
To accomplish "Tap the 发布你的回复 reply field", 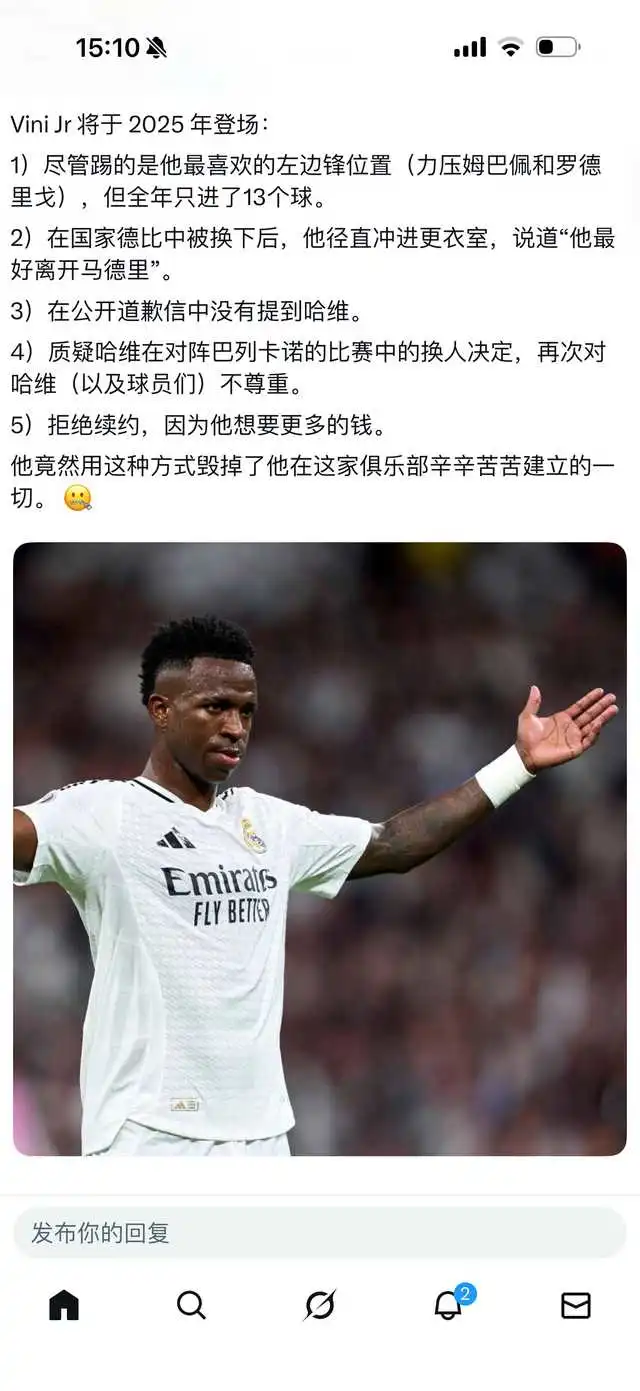I will tap(320, 1232).
